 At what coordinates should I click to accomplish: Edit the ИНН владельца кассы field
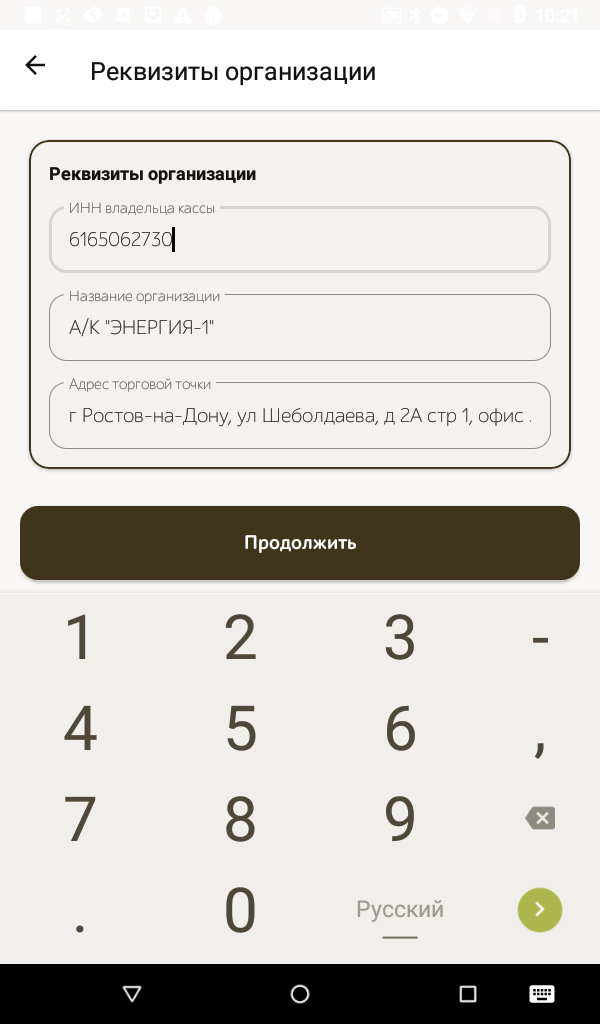[x=300, y=240]
